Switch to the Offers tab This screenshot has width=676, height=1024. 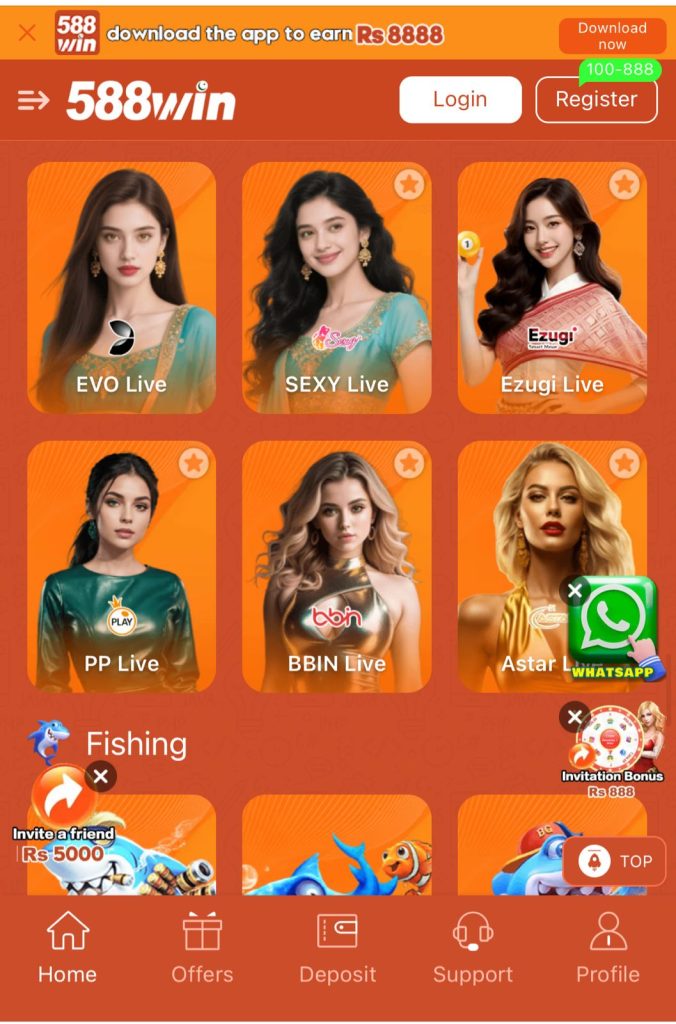[x=202, y=948]
